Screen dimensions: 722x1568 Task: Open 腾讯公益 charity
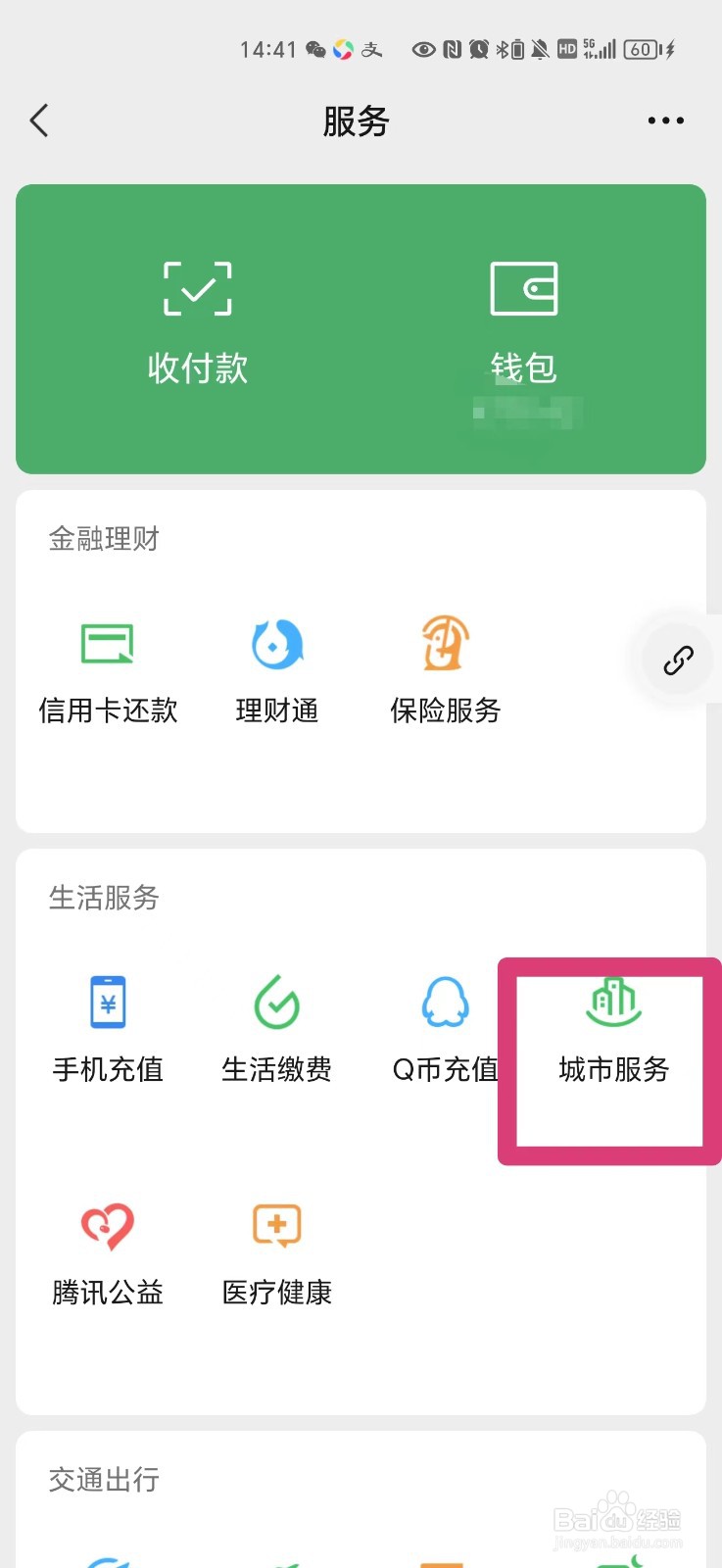click(108, 1254)
